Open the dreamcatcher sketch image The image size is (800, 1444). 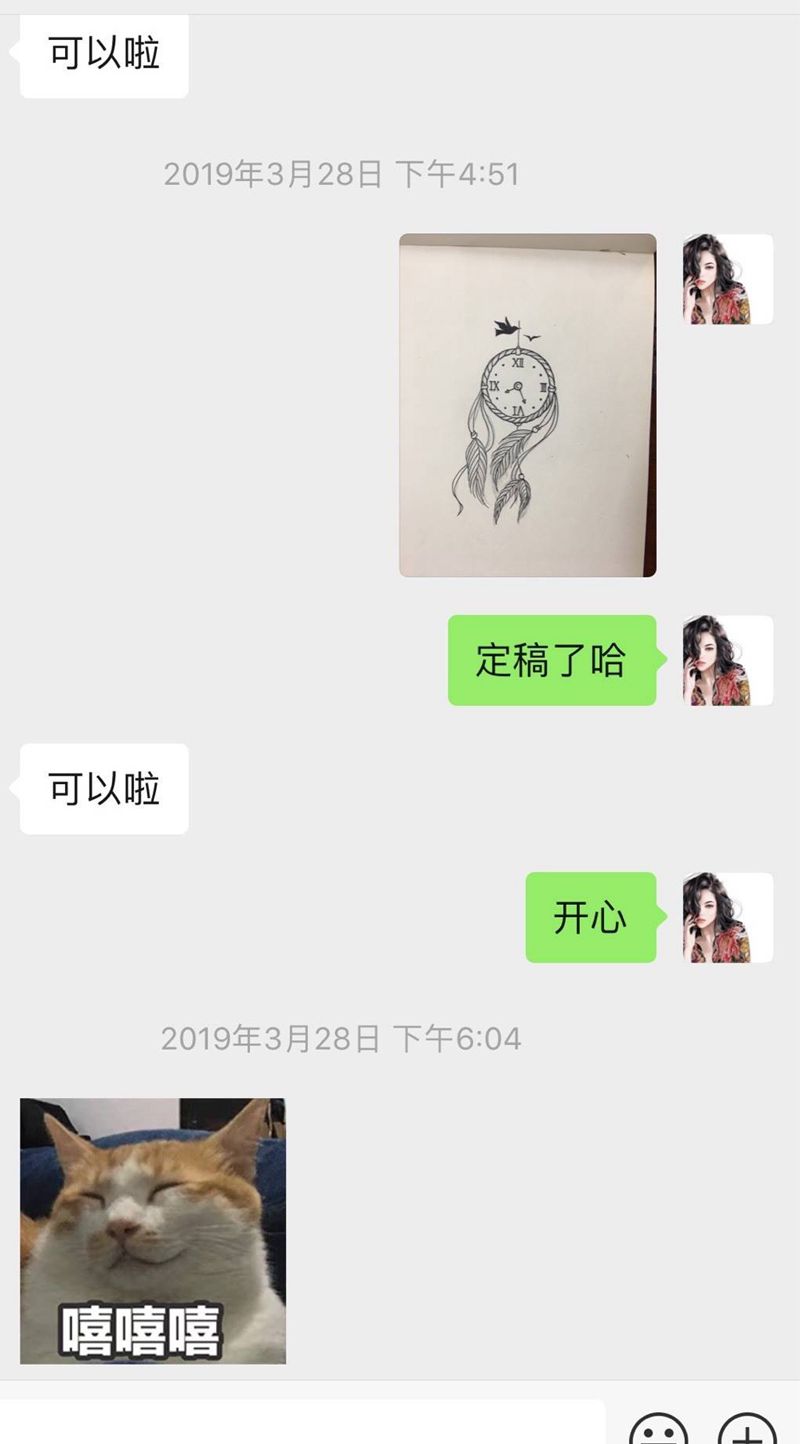click(527, 405)
